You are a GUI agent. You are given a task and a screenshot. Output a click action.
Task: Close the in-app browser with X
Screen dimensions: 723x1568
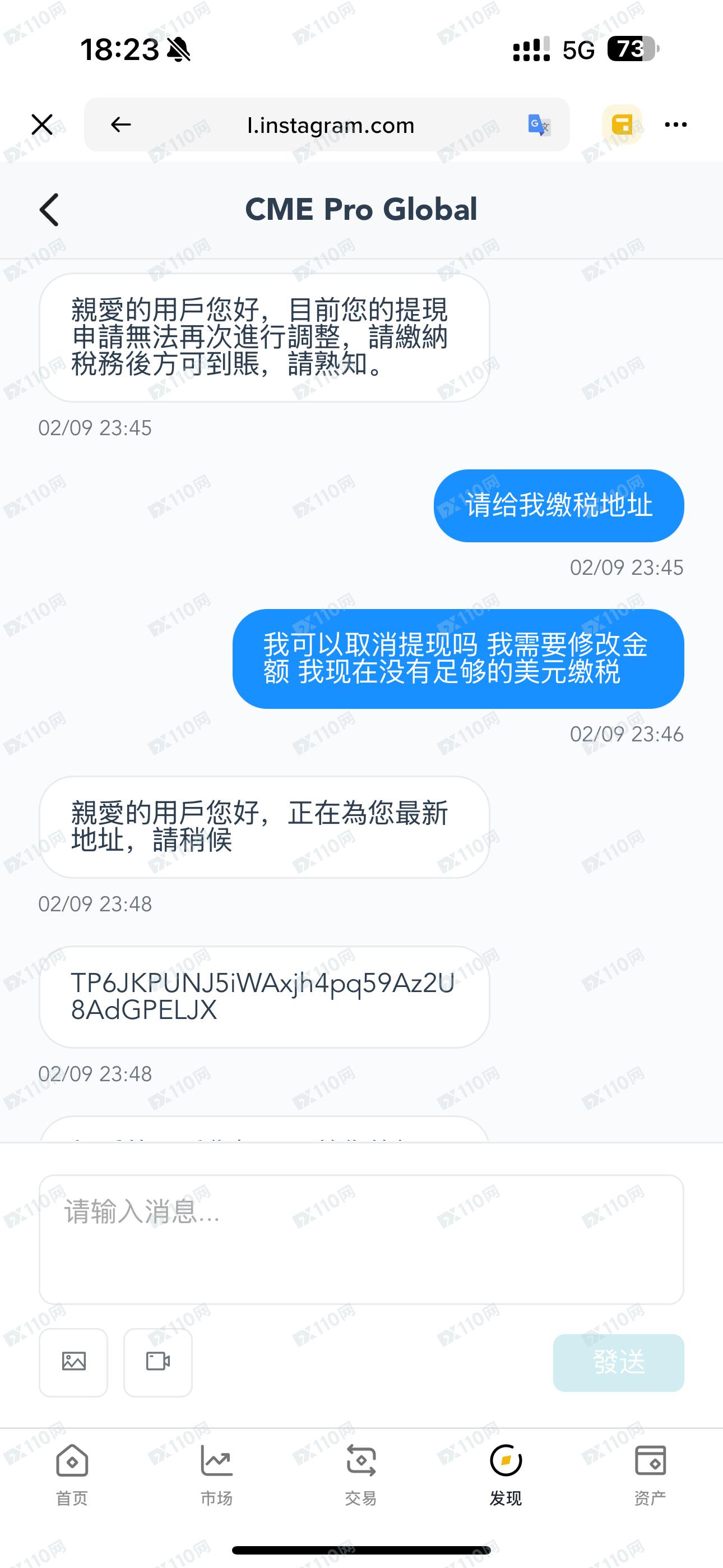click(x=42, y=125)
